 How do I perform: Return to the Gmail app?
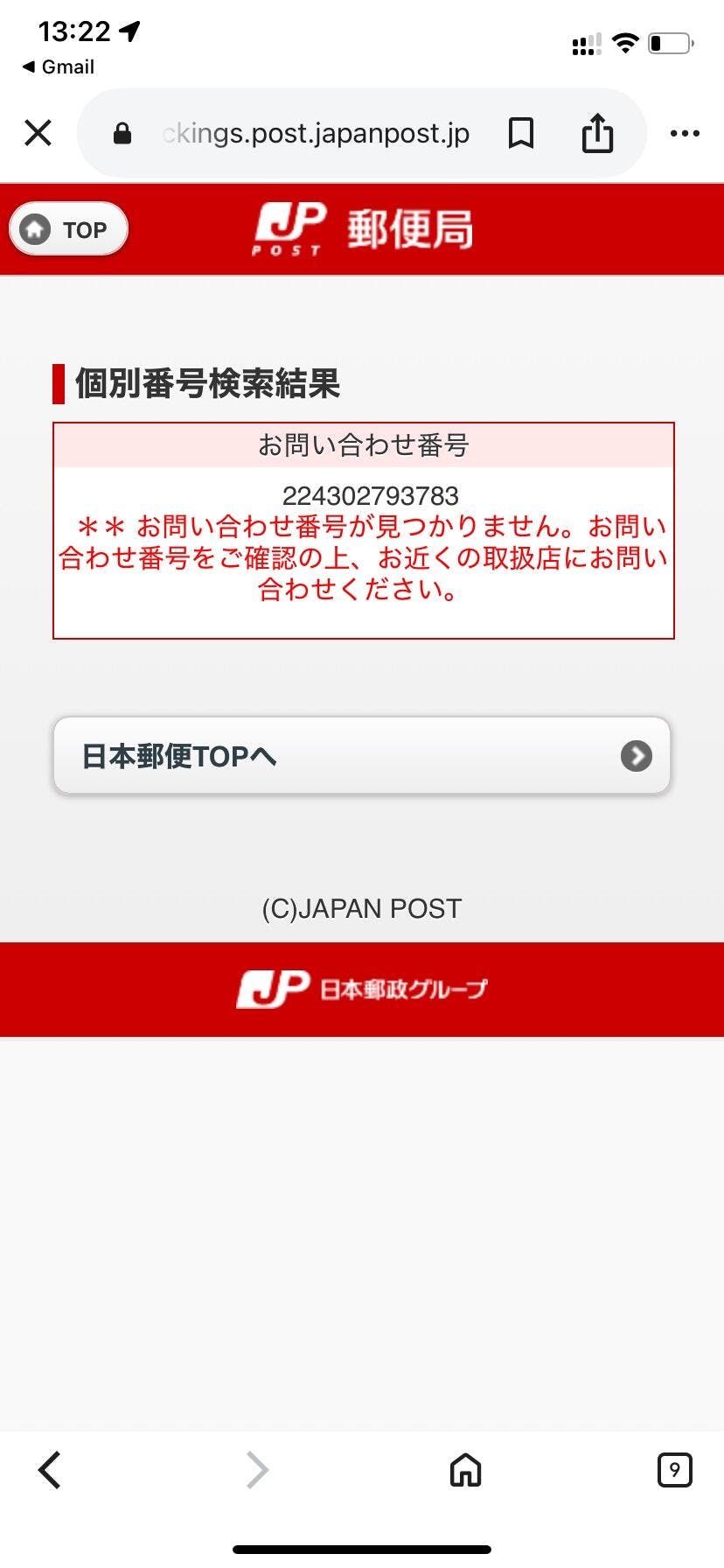58,67
